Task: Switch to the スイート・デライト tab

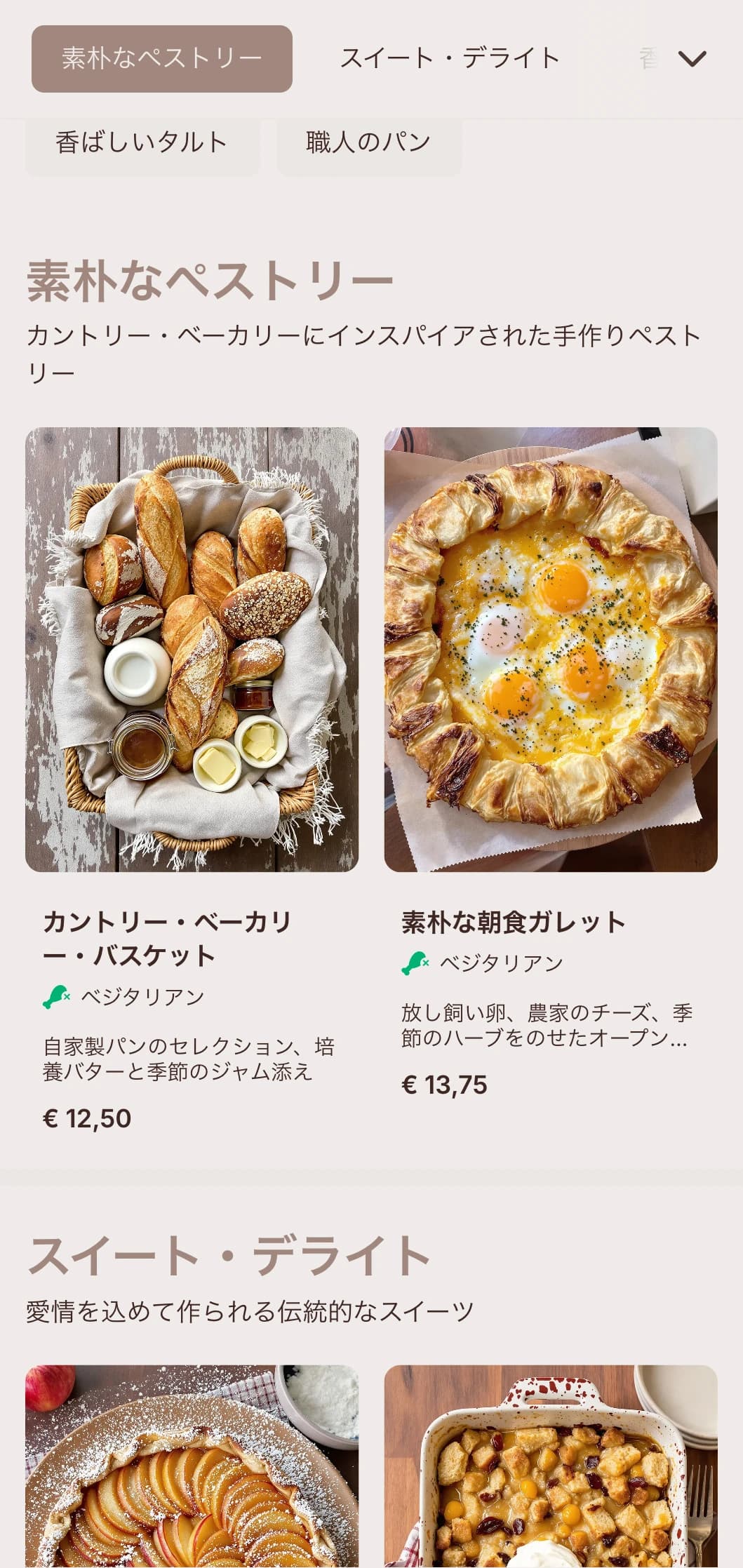Action: coord(449,60)
